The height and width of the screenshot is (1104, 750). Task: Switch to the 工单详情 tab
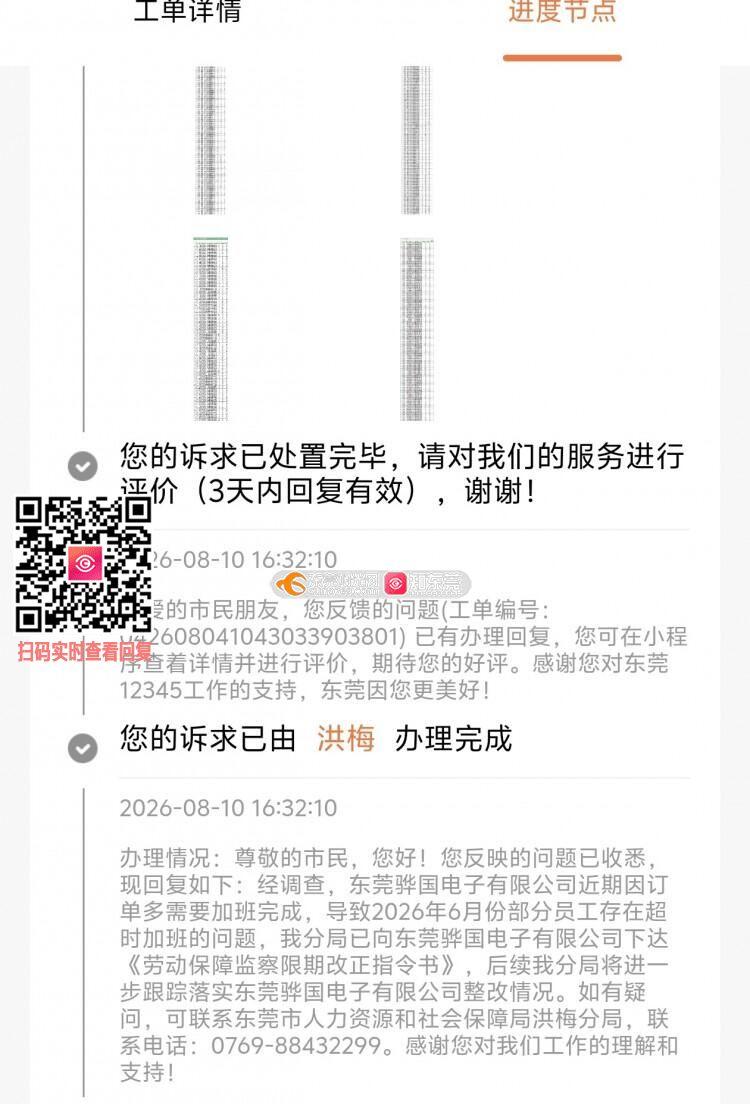click(187, 11)
